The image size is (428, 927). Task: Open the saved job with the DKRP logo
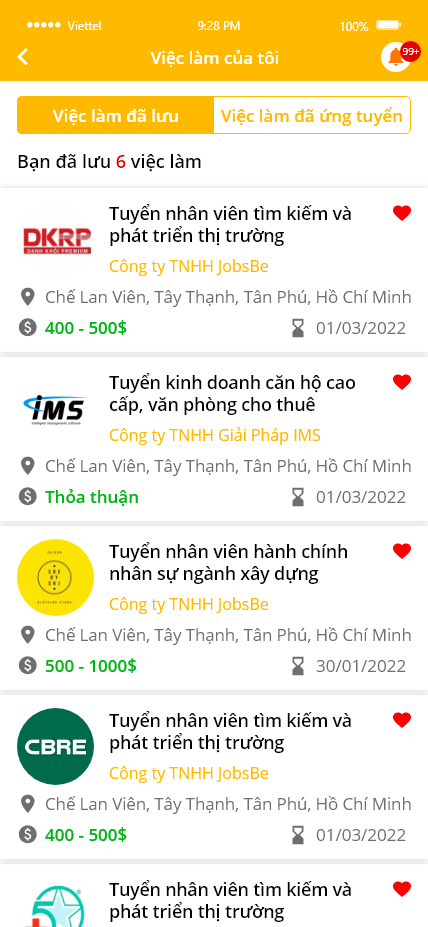(x=214, y=271)
